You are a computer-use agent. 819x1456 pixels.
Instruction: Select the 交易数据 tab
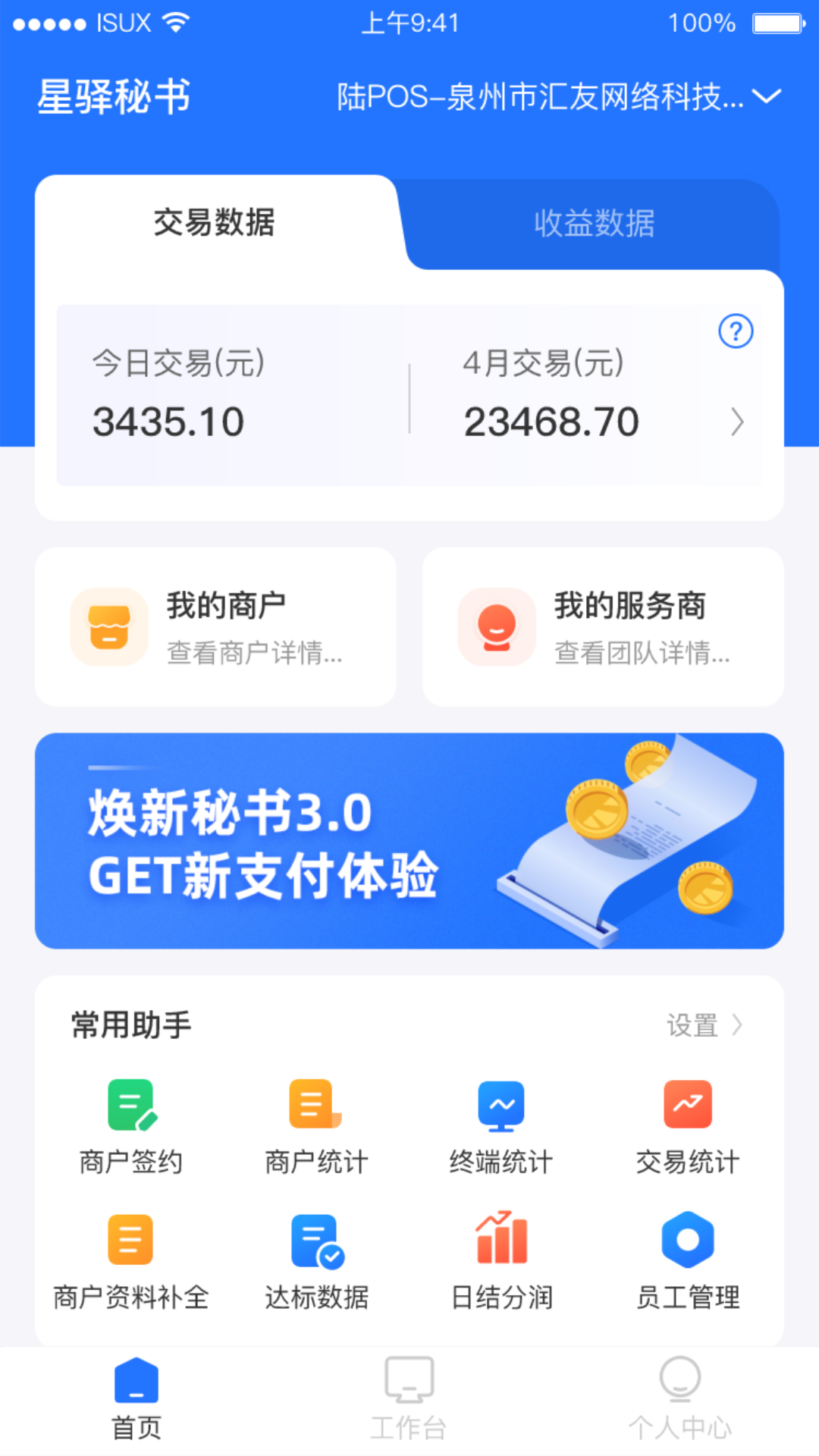[x=214, y=224]
